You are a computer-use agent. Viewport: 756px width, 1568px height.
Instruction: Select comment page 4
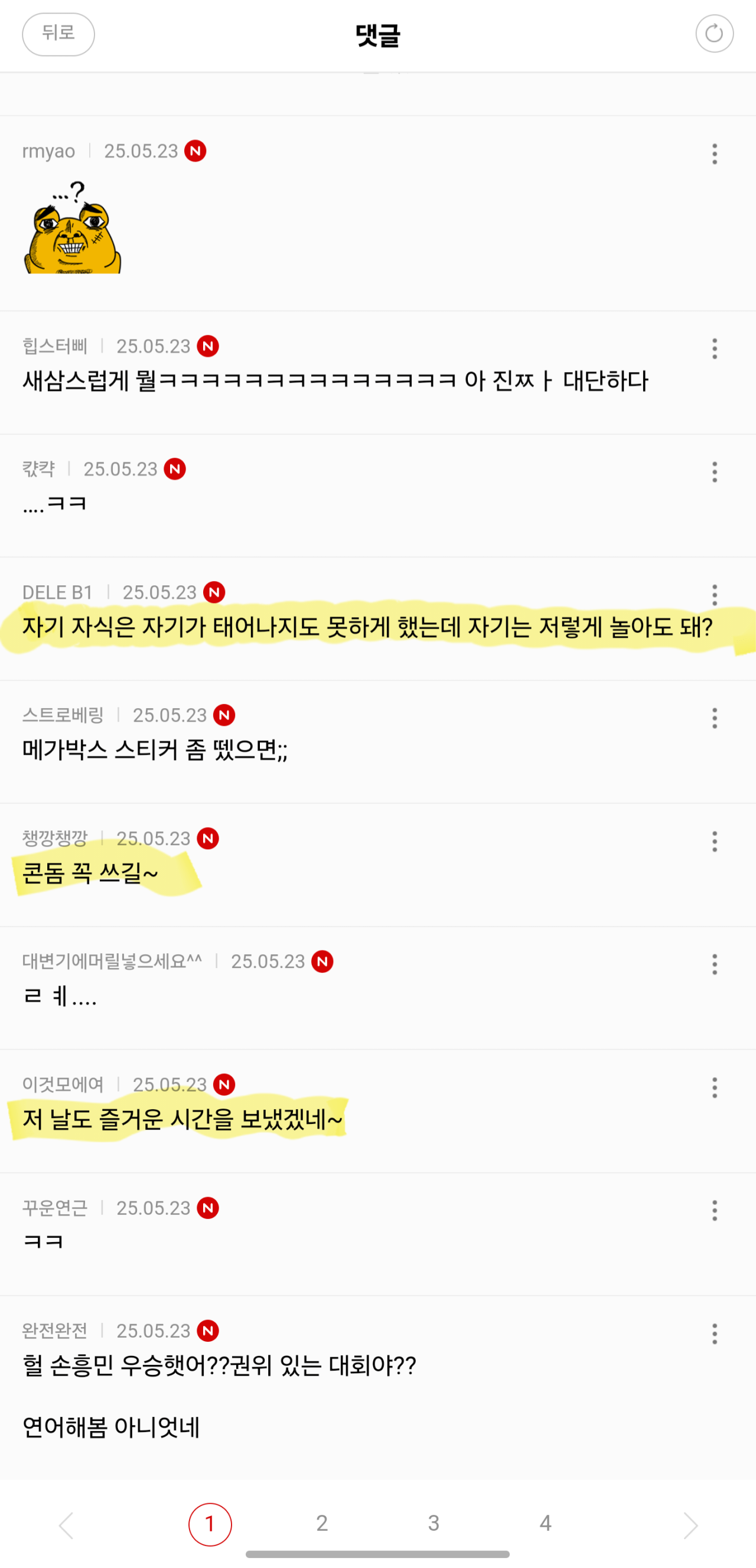tap(545, 1524)
